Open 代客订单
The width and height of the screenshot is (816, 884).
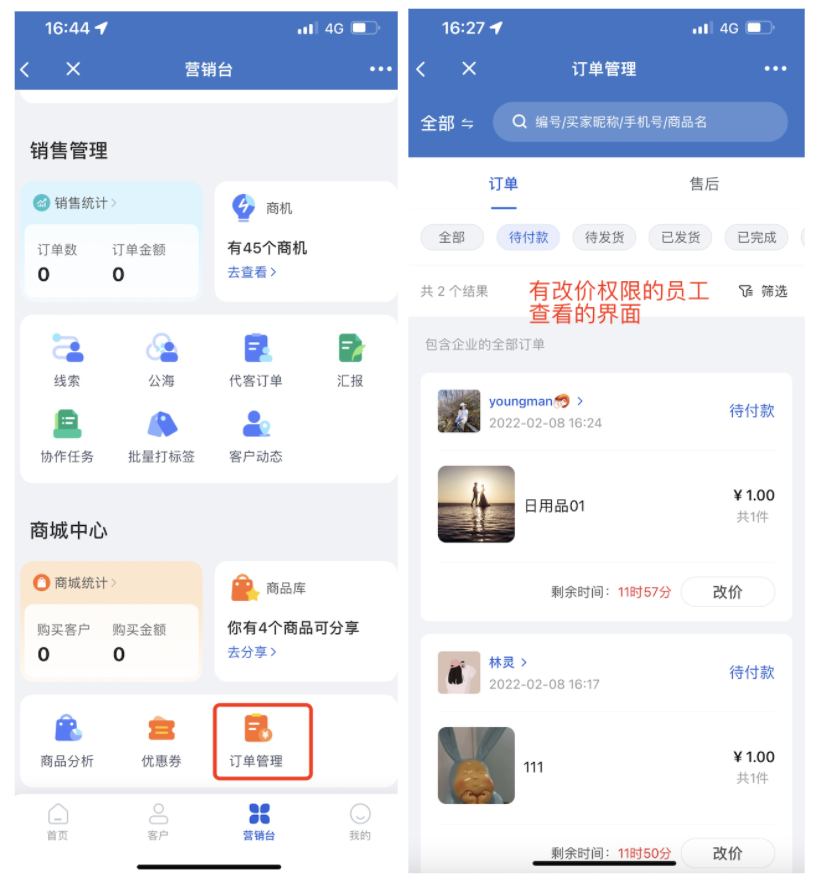(x=256, y=361)
